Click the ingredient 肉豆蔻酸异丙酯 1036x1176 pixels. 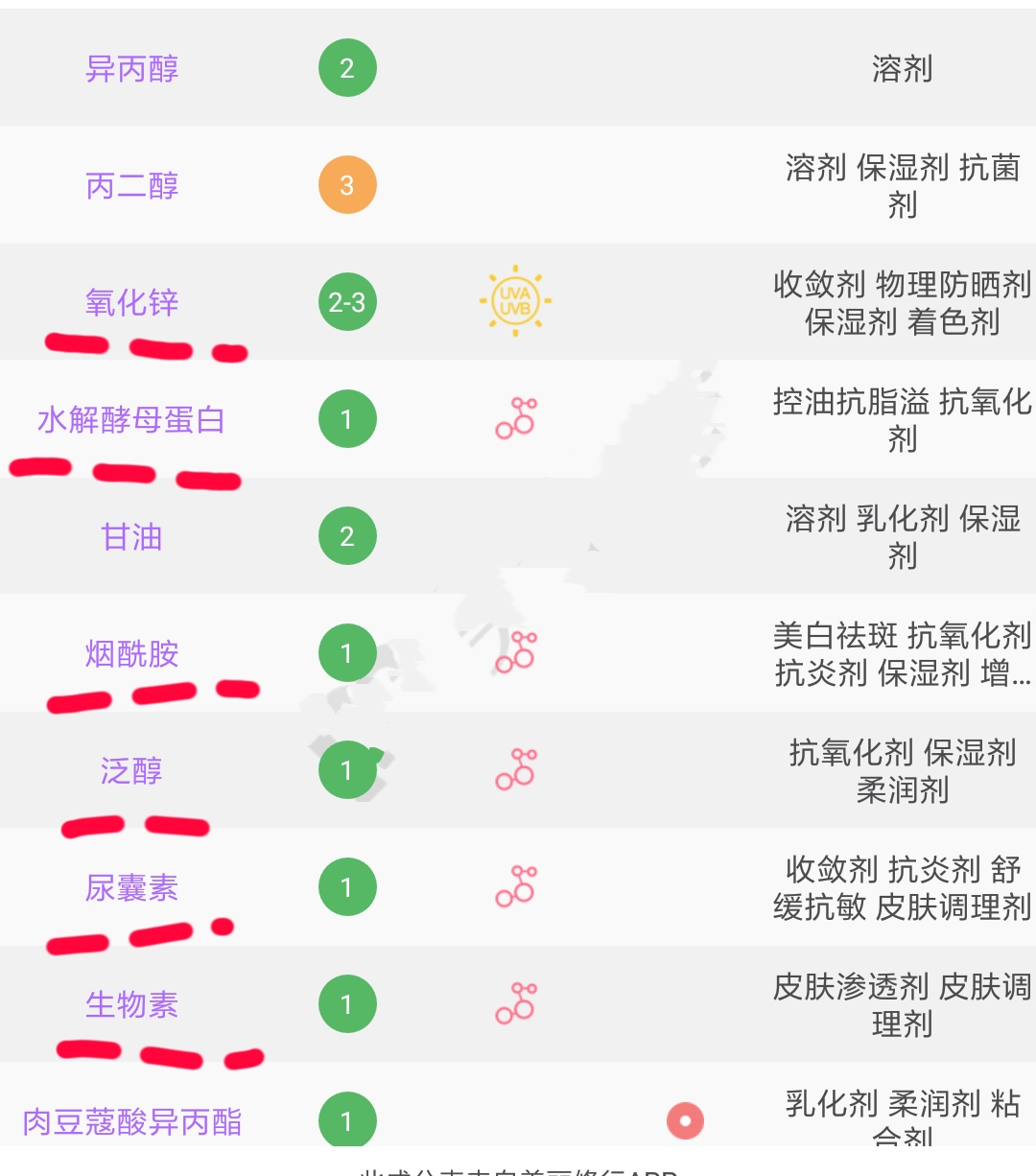pyautogui.click(x=131, y=1119)
